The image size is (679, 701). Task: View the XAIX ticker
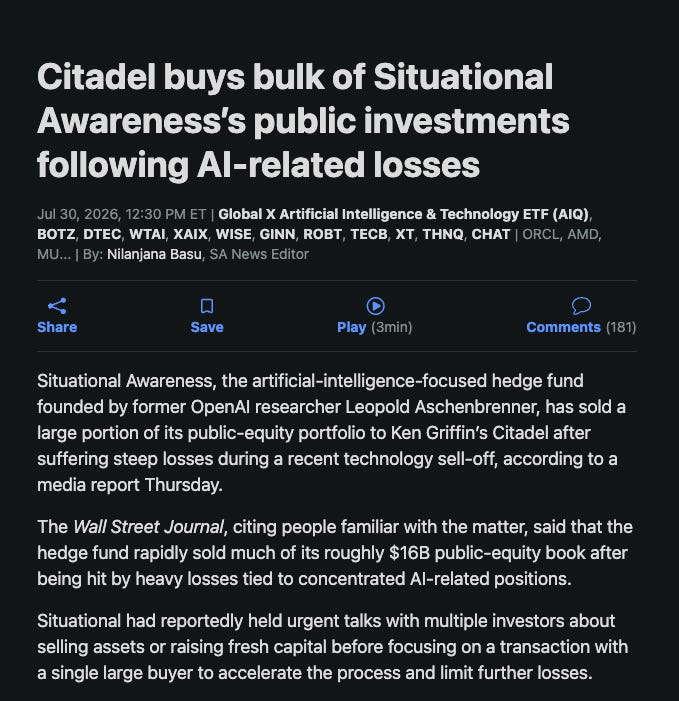tap(190, 234)
